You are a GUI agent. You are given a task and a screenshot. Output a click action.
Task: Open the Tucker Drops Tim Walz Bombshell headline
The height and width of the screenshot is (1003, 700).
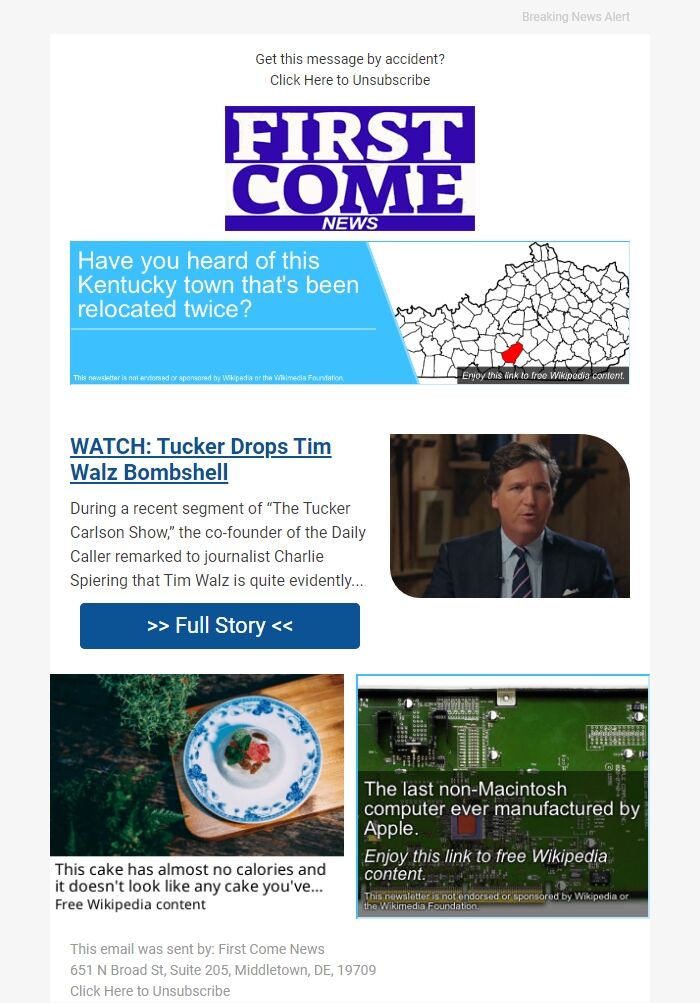tap(200, 459)
